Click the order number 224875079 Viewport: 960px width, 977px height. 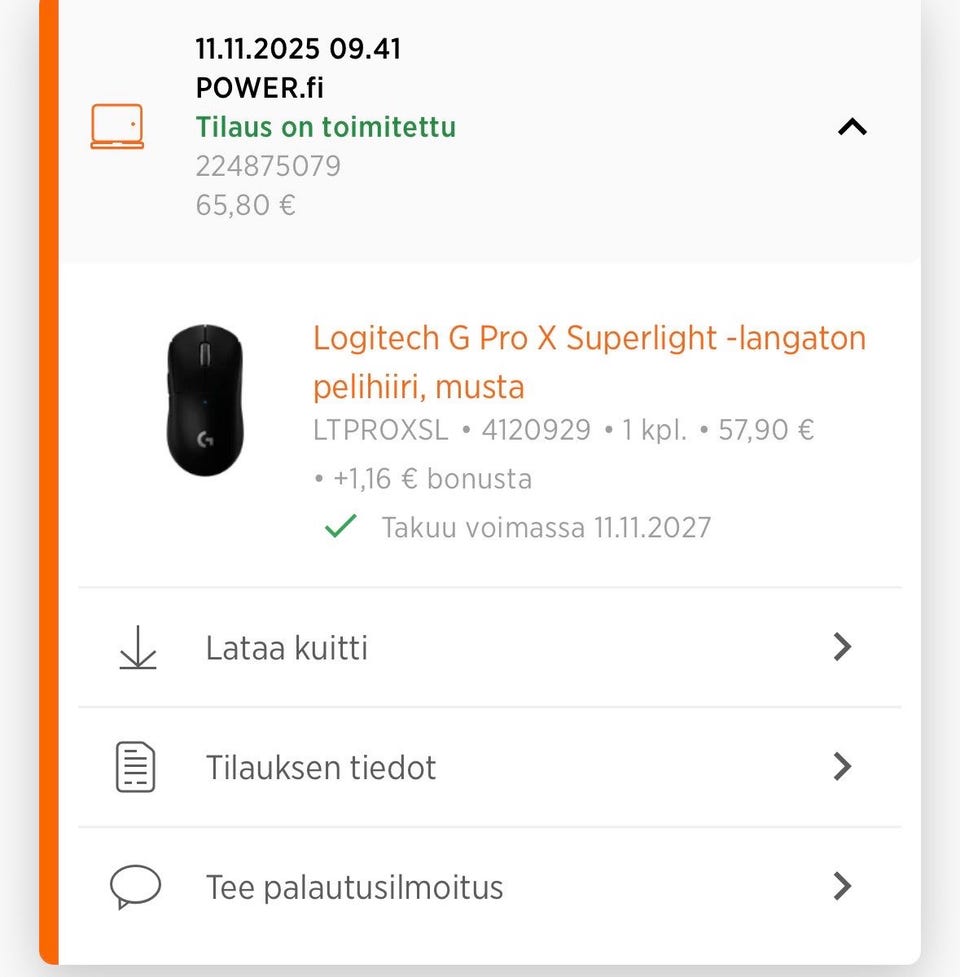click(268, 166)
